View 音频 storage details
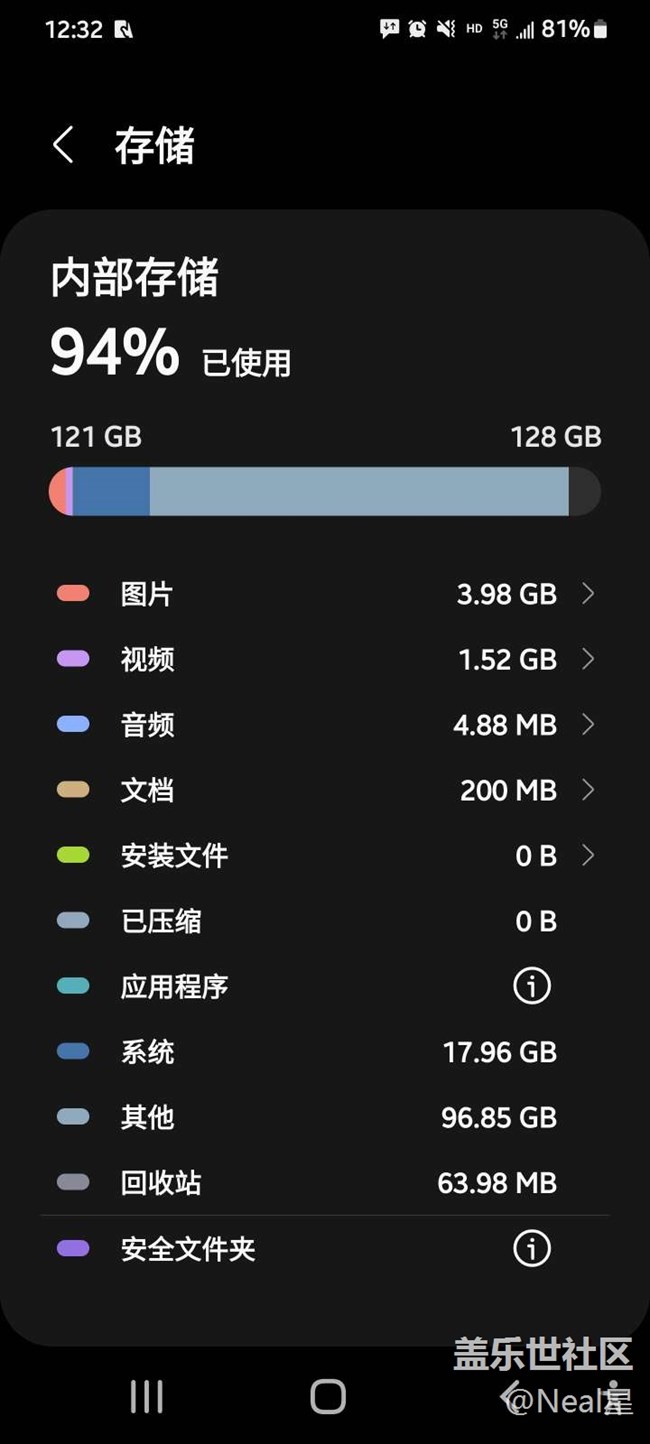 pyautogui.click(x=325, y=725)
